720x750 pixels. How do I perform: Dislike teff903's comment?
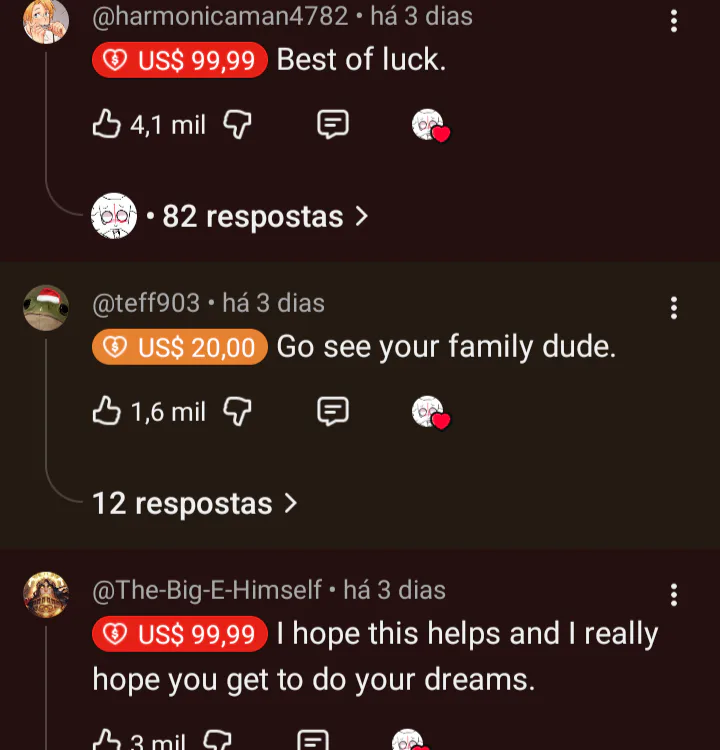[236, 411]
